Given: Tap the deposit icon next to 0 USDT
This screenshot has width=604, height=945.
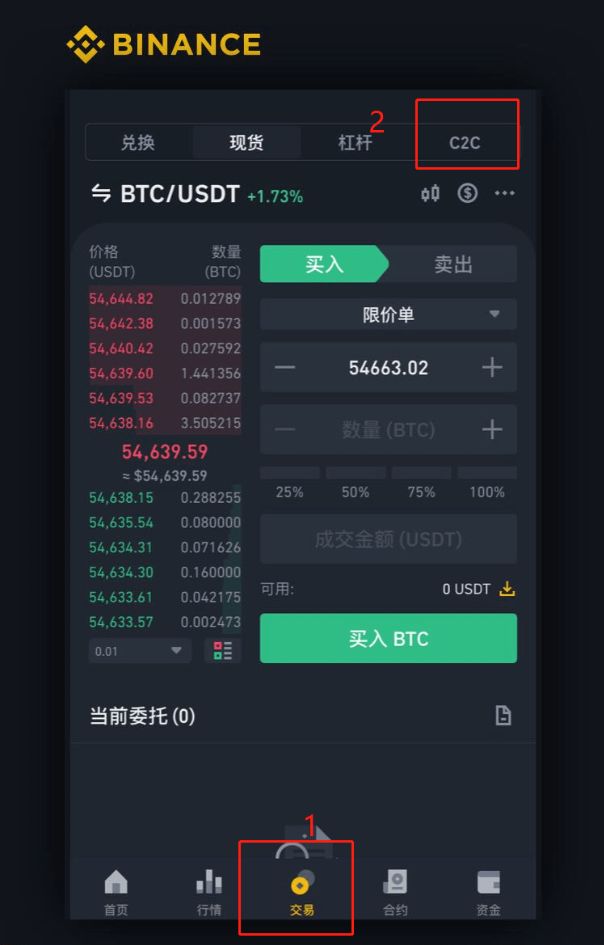Looking at the screenshot, I should (x=507, y=589).
